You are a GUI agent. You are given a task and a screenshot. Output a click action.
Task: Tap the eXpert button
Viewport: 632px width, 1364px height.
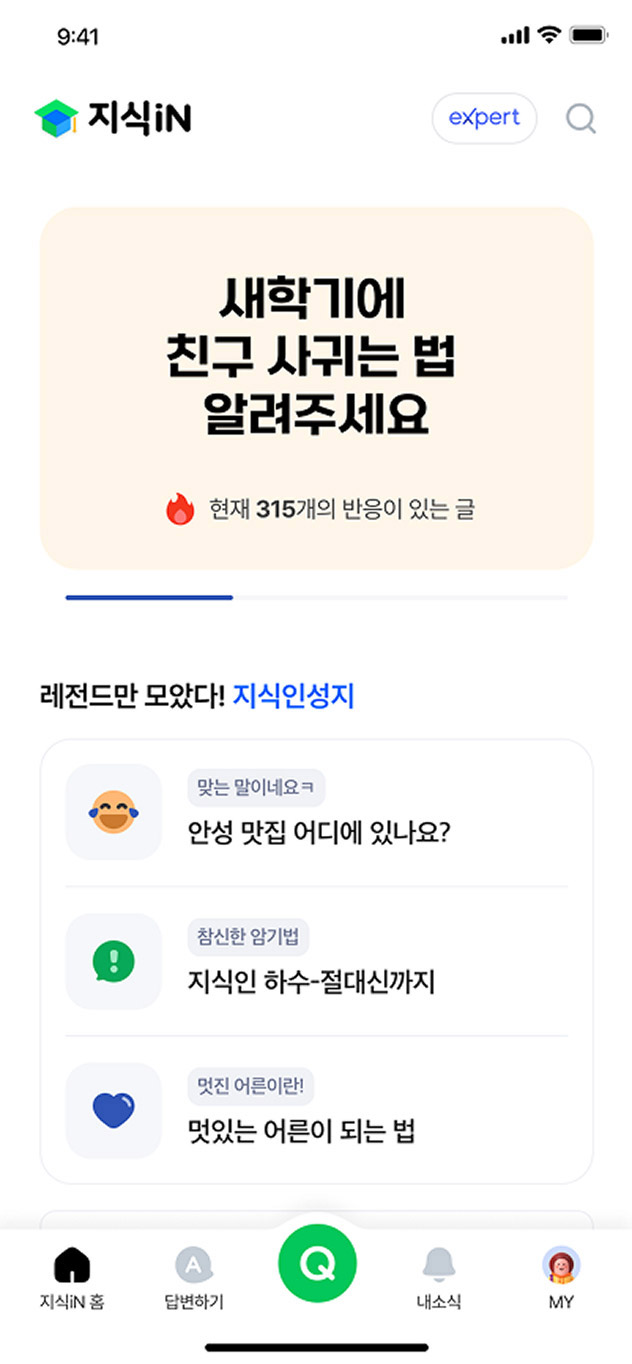pos(484,118)
